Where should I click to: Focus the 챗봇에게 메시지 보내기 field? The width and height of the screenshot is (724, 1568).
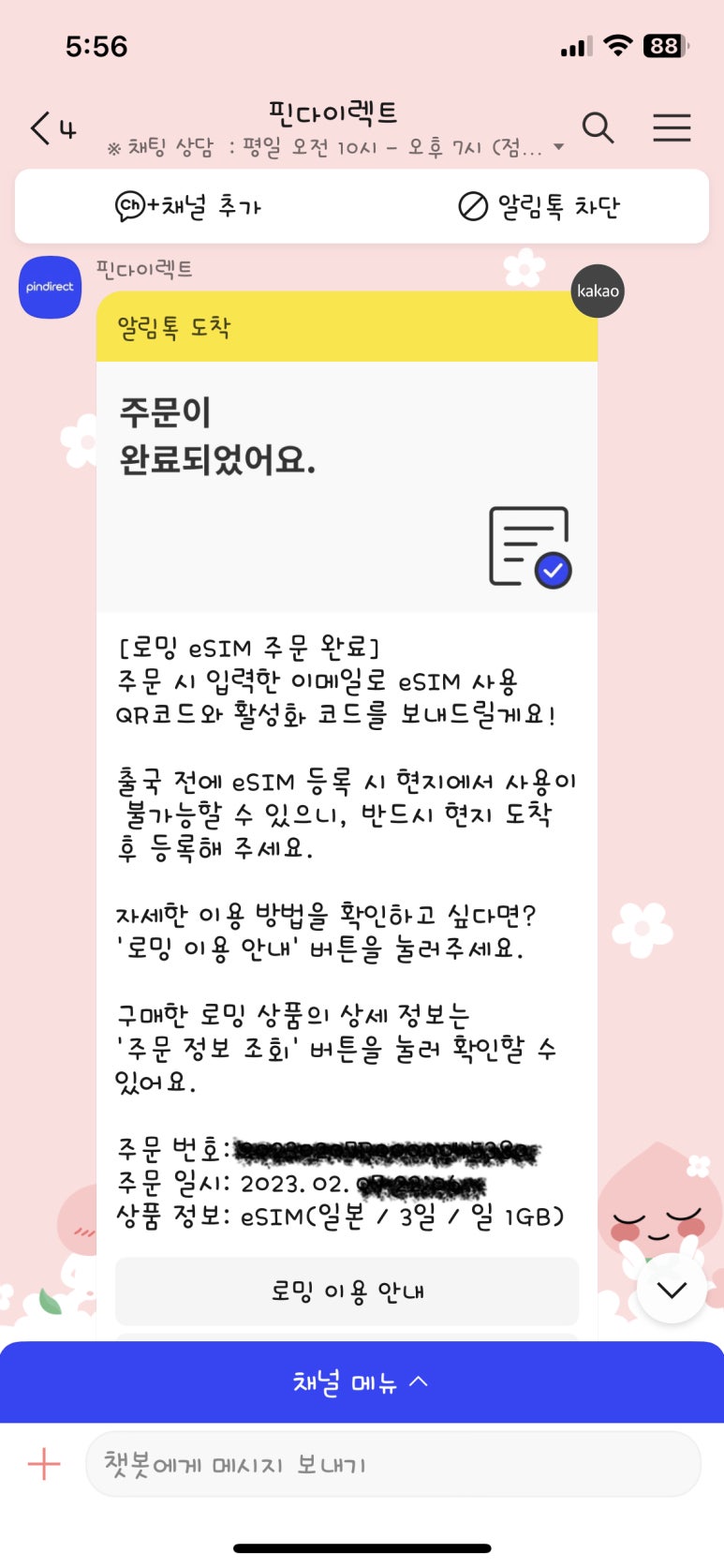392,1464
